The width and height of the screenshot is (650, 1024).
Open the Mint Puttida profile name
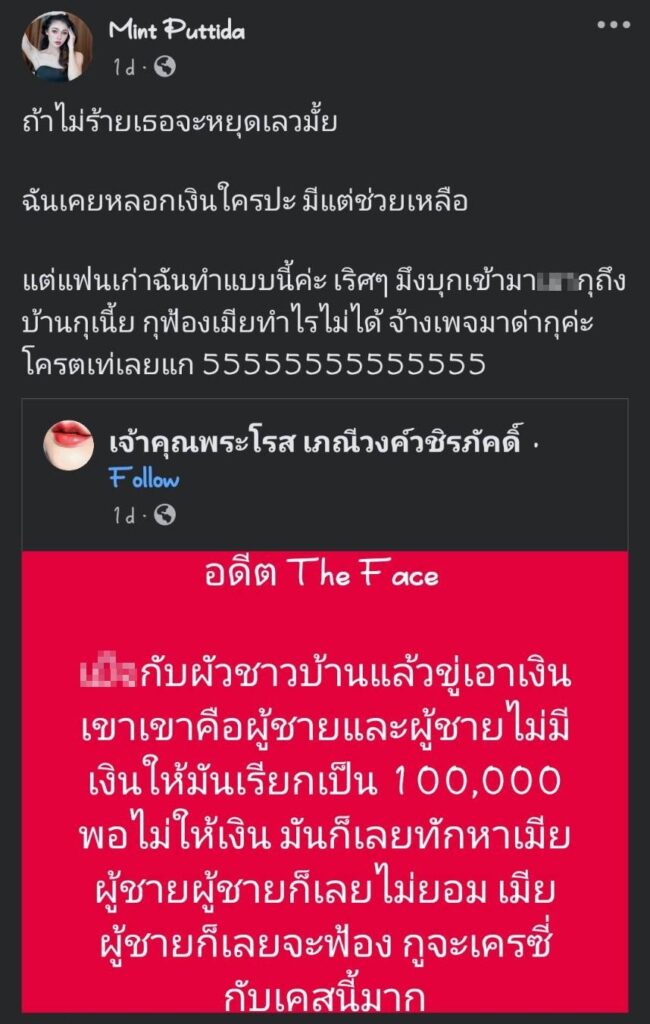point(177,31)
